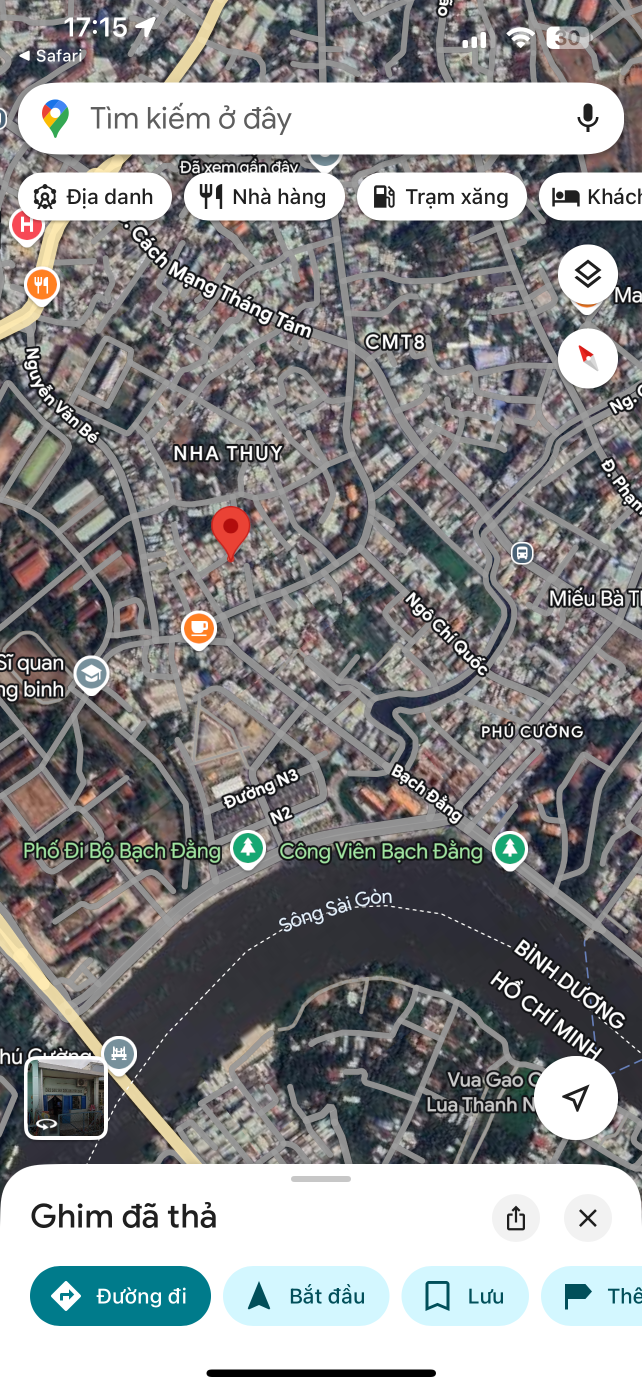The image size is (642, 1389).
Task: Close the "Ghim đã thả" panel
Action: coord(588,1218)
